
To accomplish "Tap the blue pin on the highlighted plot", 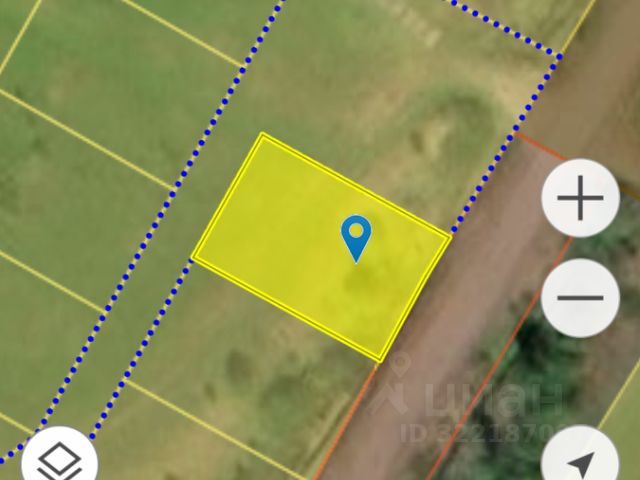I will (356, 236).
